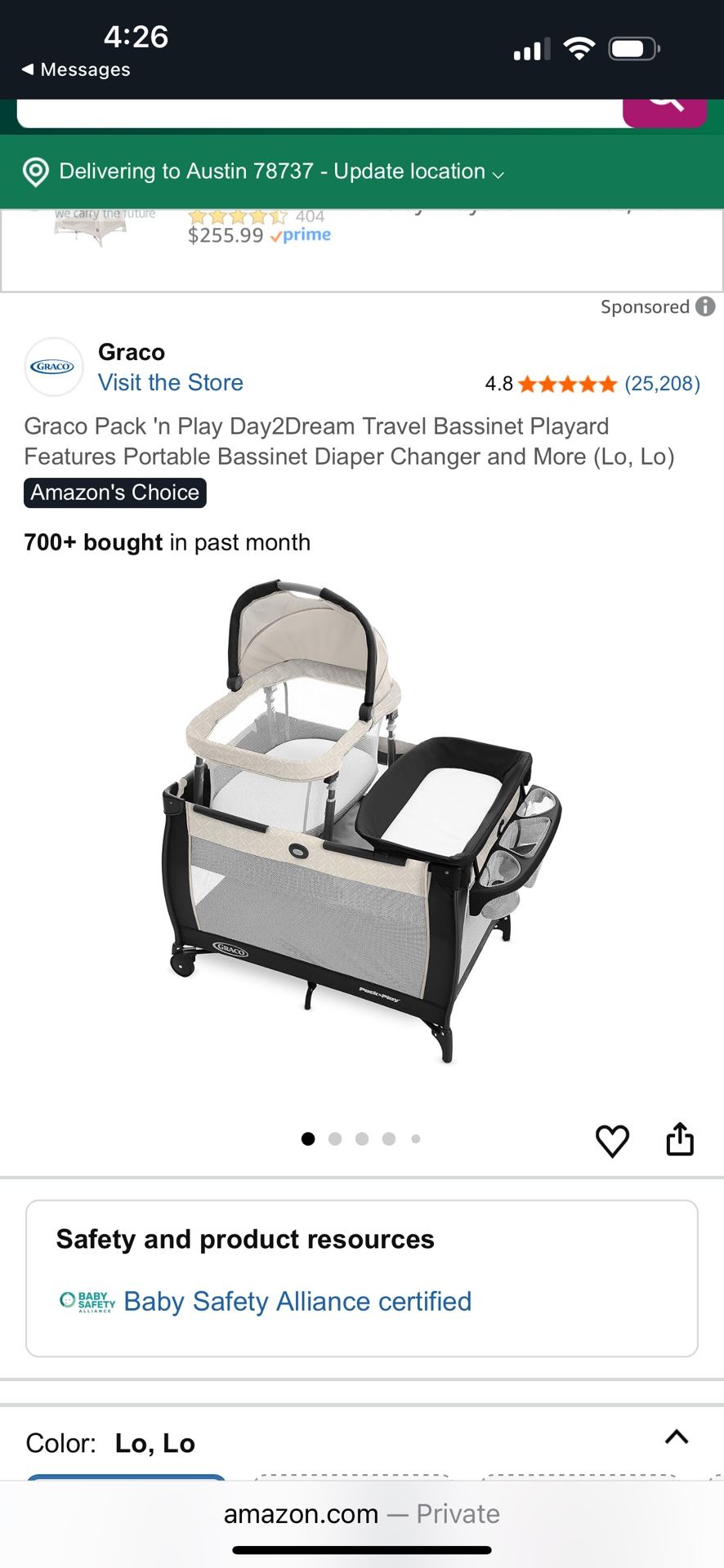Tap the Sponsored info icon
Viewport: 724px width, 1568px height.
tap(704, 307)
